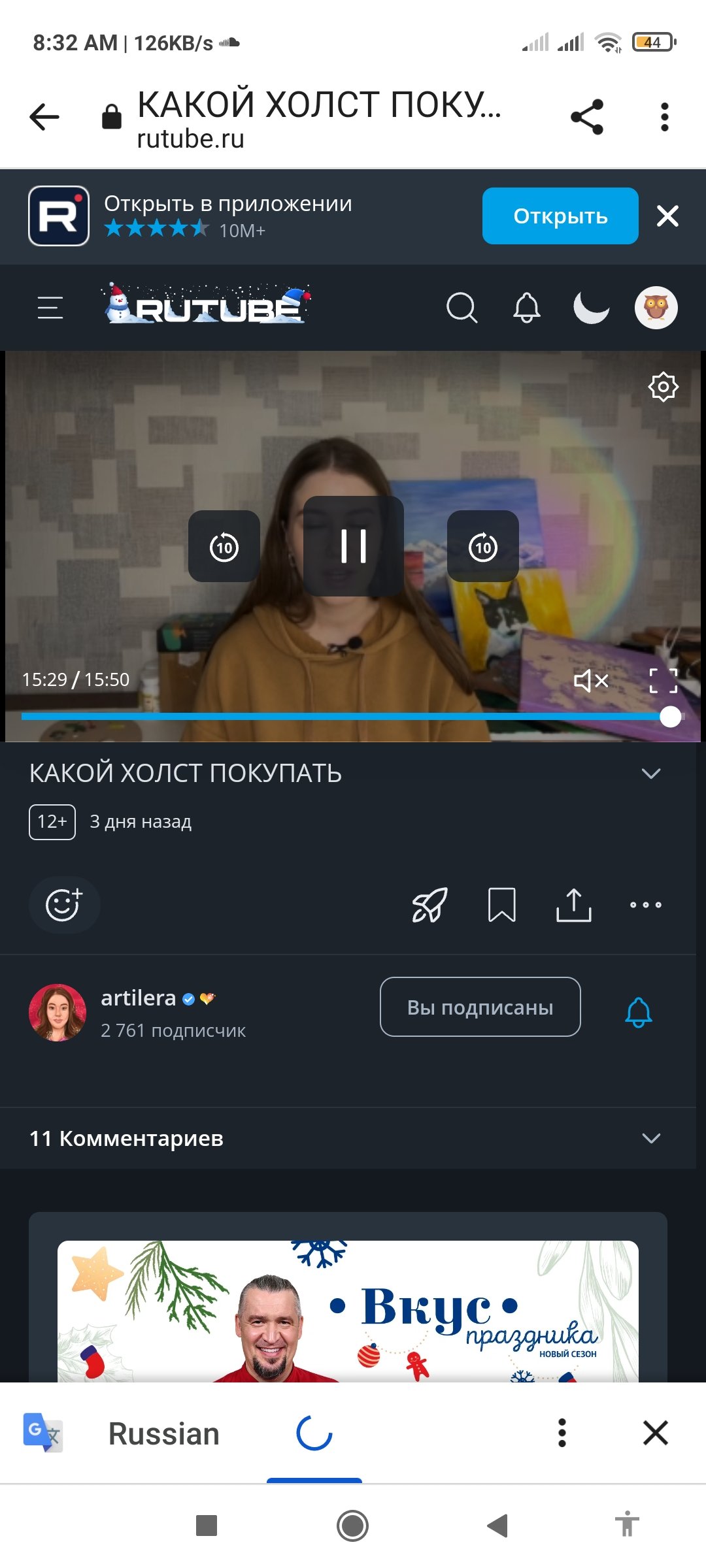
Task: Expand the video description chevron
Action: (x=650, y=775)
